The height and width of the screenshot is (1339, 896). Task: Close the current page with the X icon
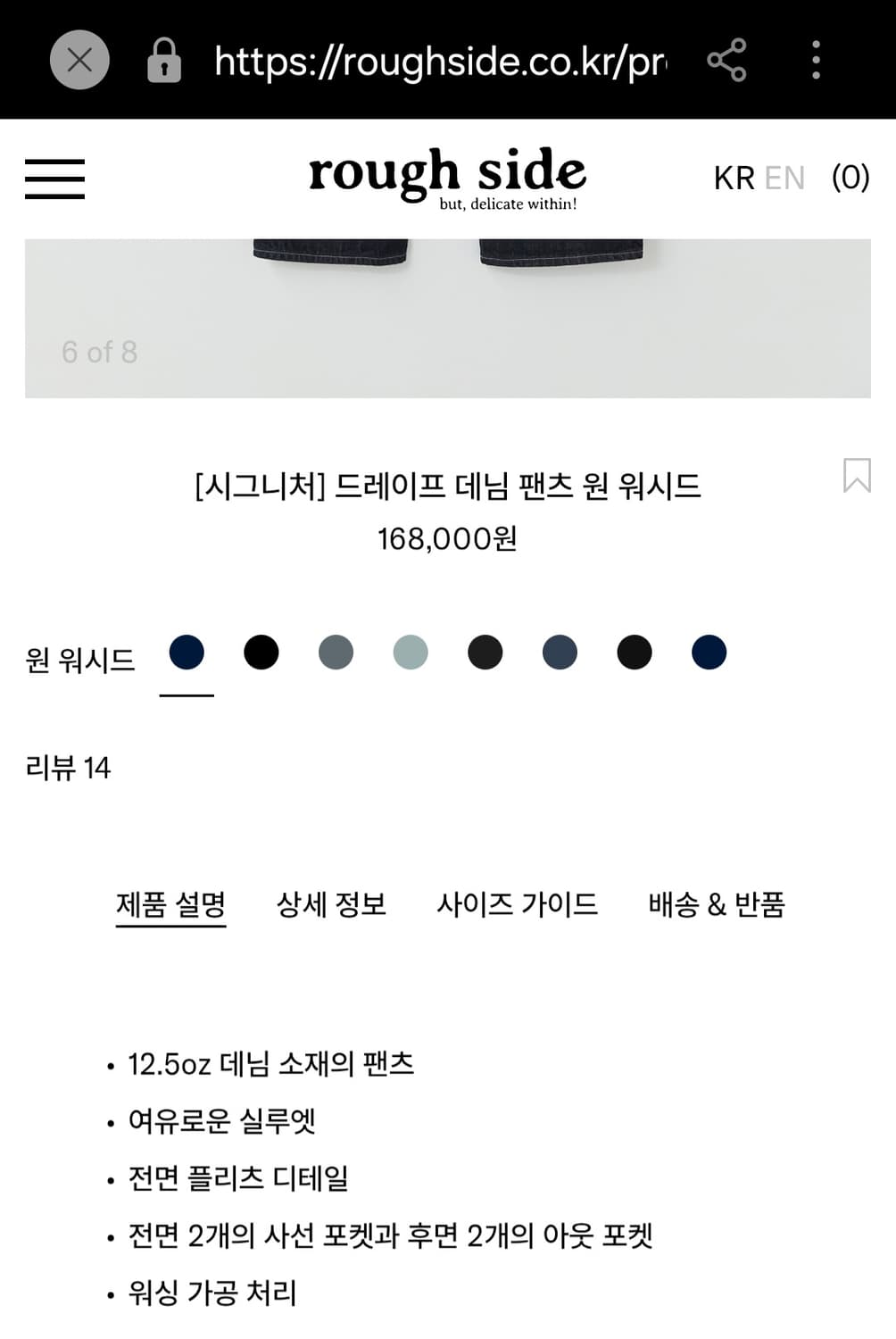[79, 59]
